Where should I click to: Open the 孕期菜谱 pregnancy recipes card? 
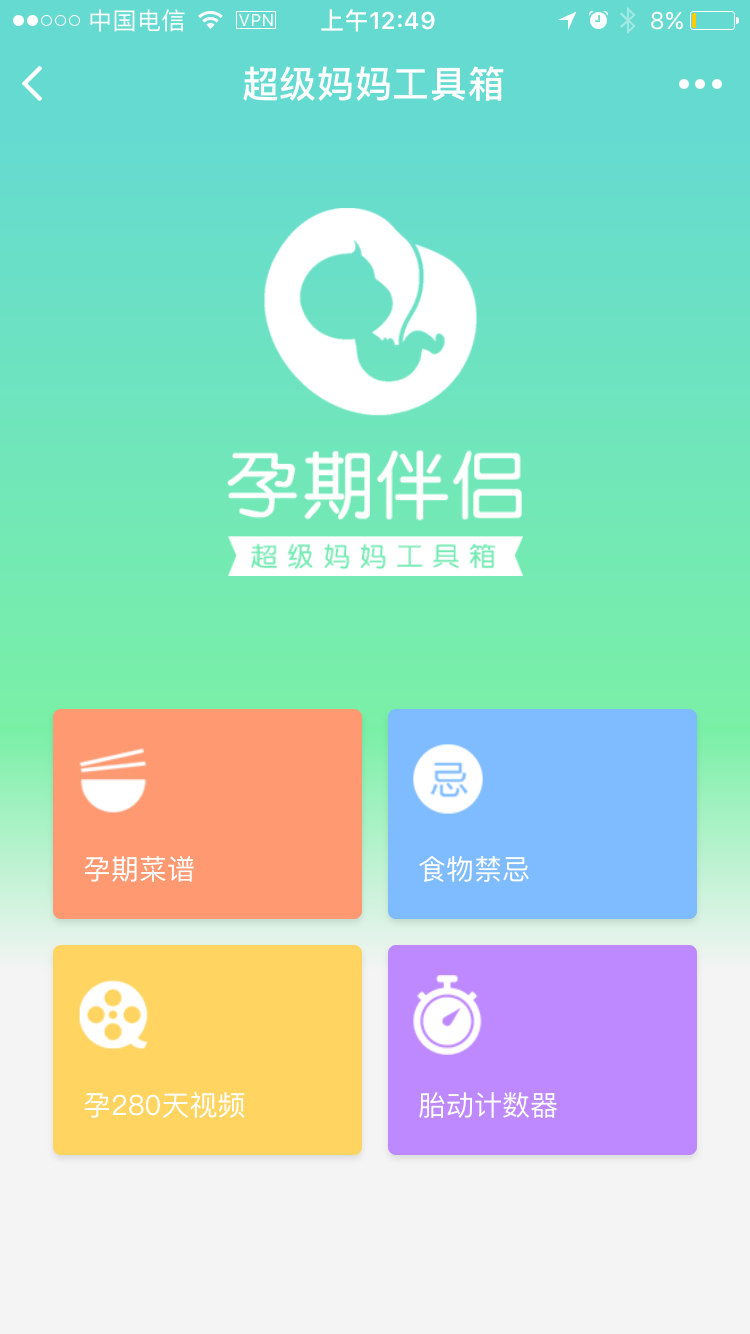pyautogui.click(x=207, y=814)
